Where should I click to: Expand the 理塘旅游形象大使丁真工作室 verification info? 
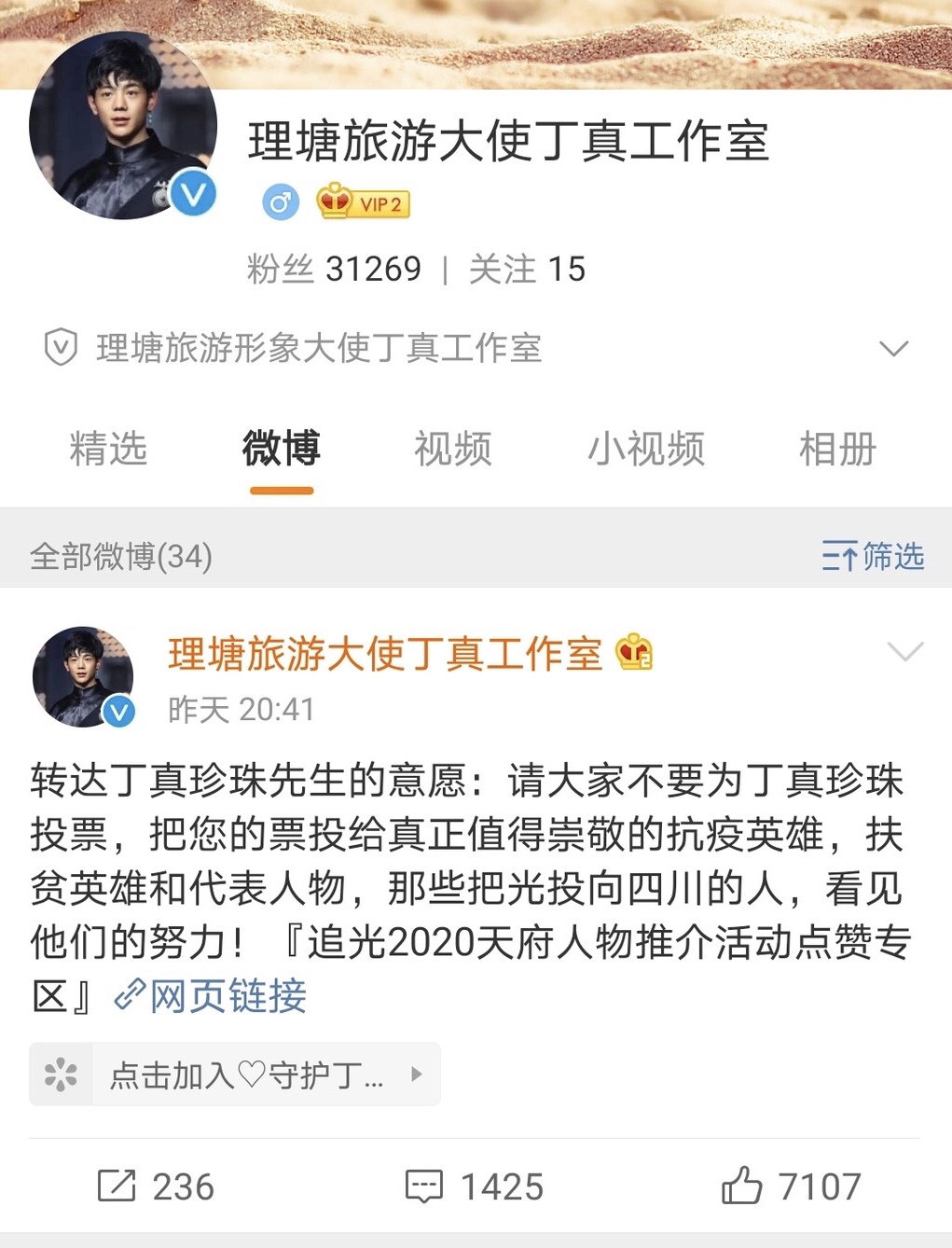click(x=893, y=349)
